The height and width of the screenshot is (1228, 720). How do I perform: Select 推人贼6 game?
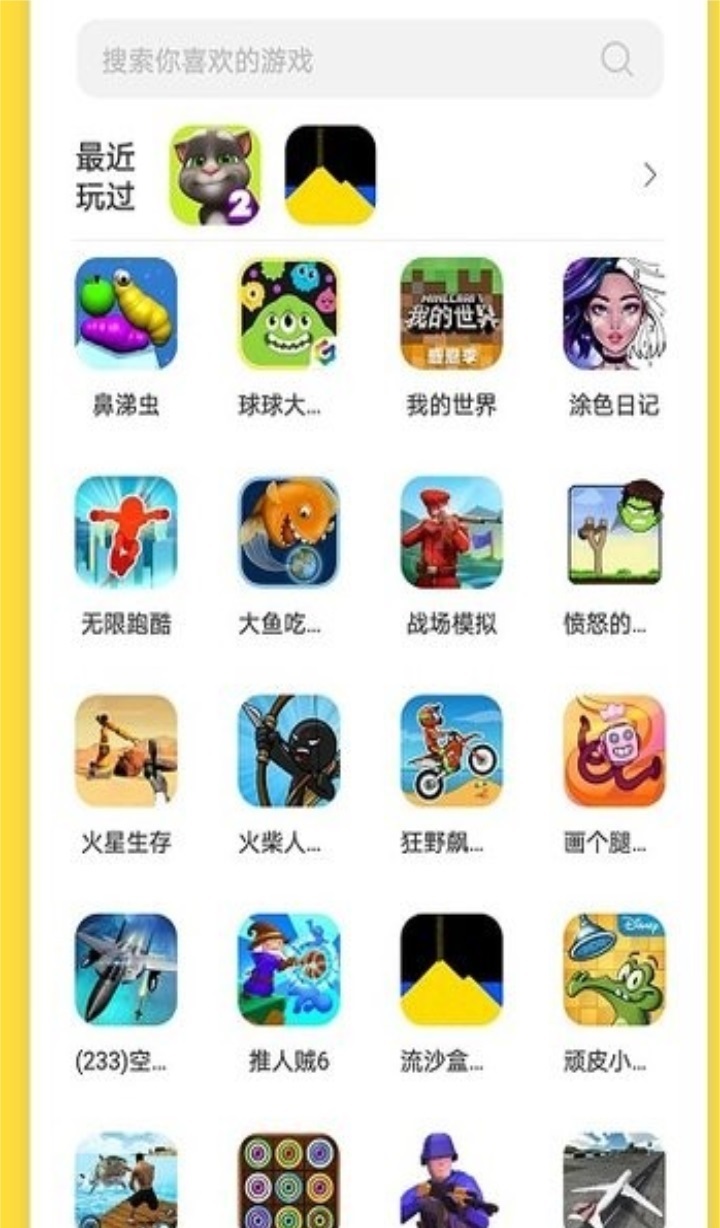tap(288, 969)
